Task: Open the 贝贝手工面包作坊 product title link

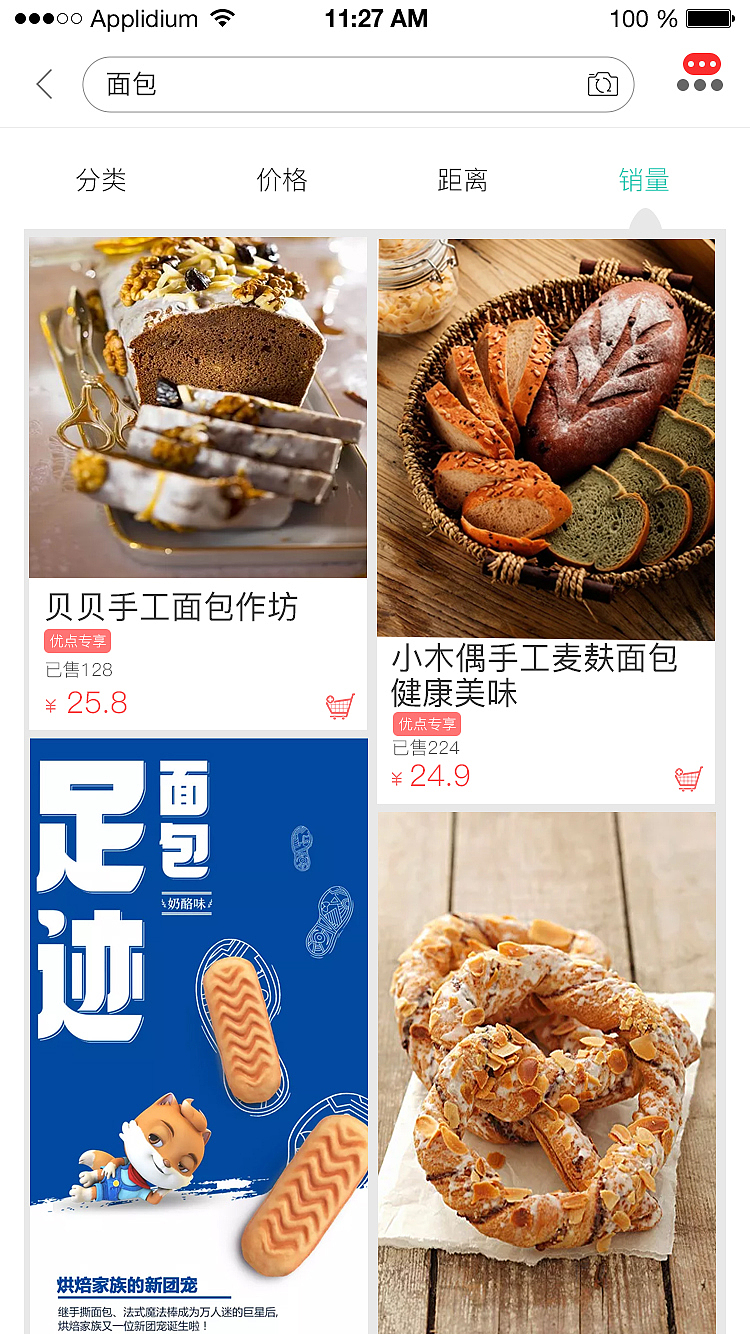Action: [x=170, y=609]
